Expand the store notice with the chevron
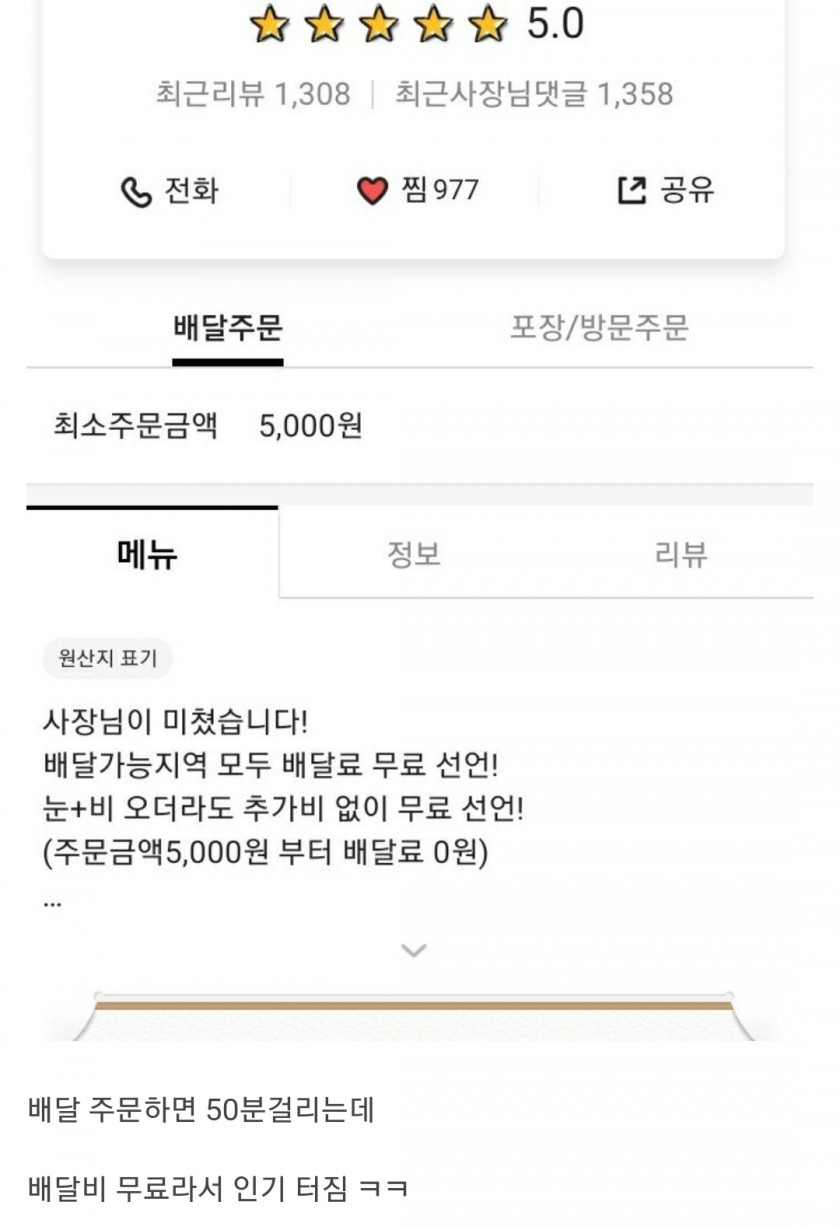Screen dimensions: 840x1230 coord(414,950)
